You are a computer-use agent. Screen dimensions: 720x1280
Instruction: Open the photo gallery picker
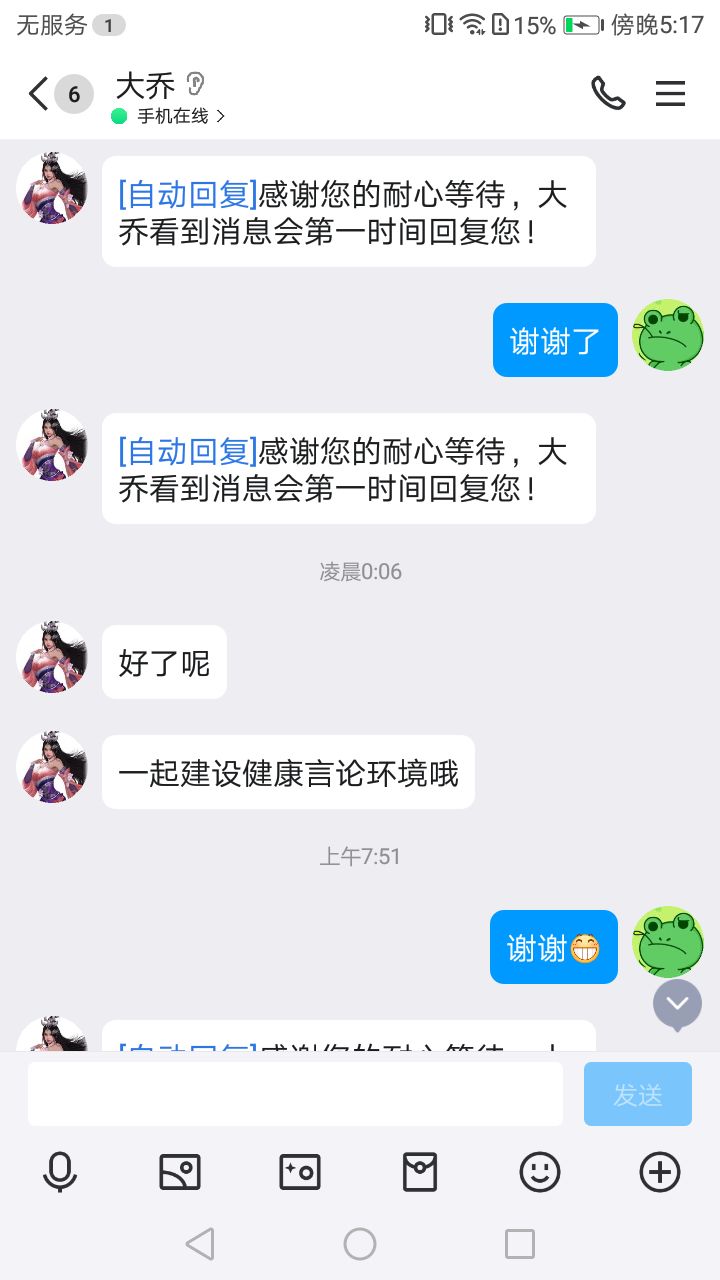tap(180, 1172)
